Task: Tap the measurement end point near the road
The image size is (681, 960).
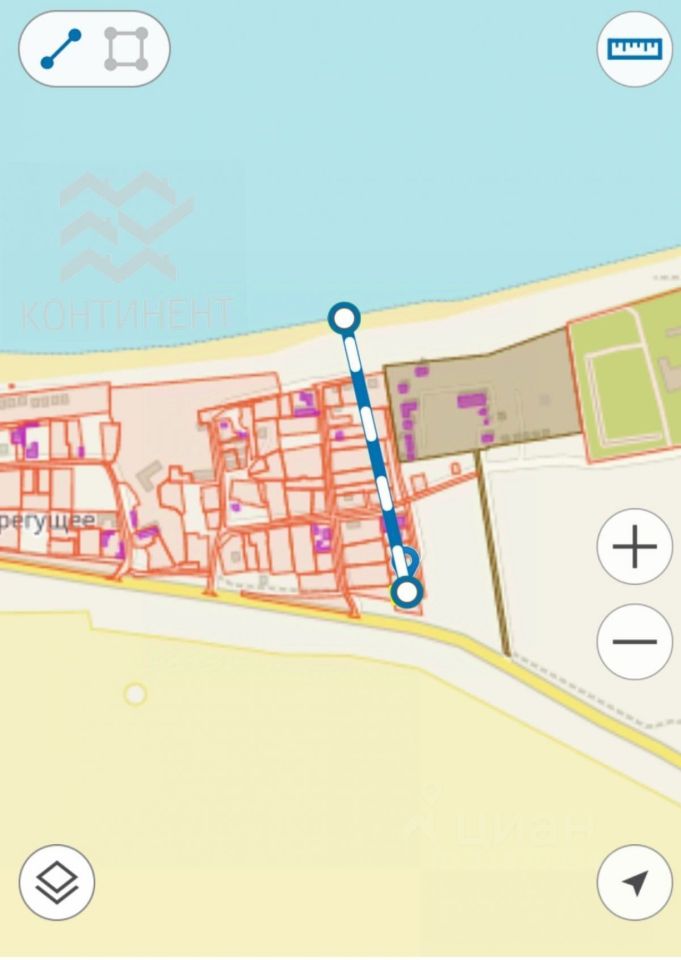Action: tap(406, 592)
